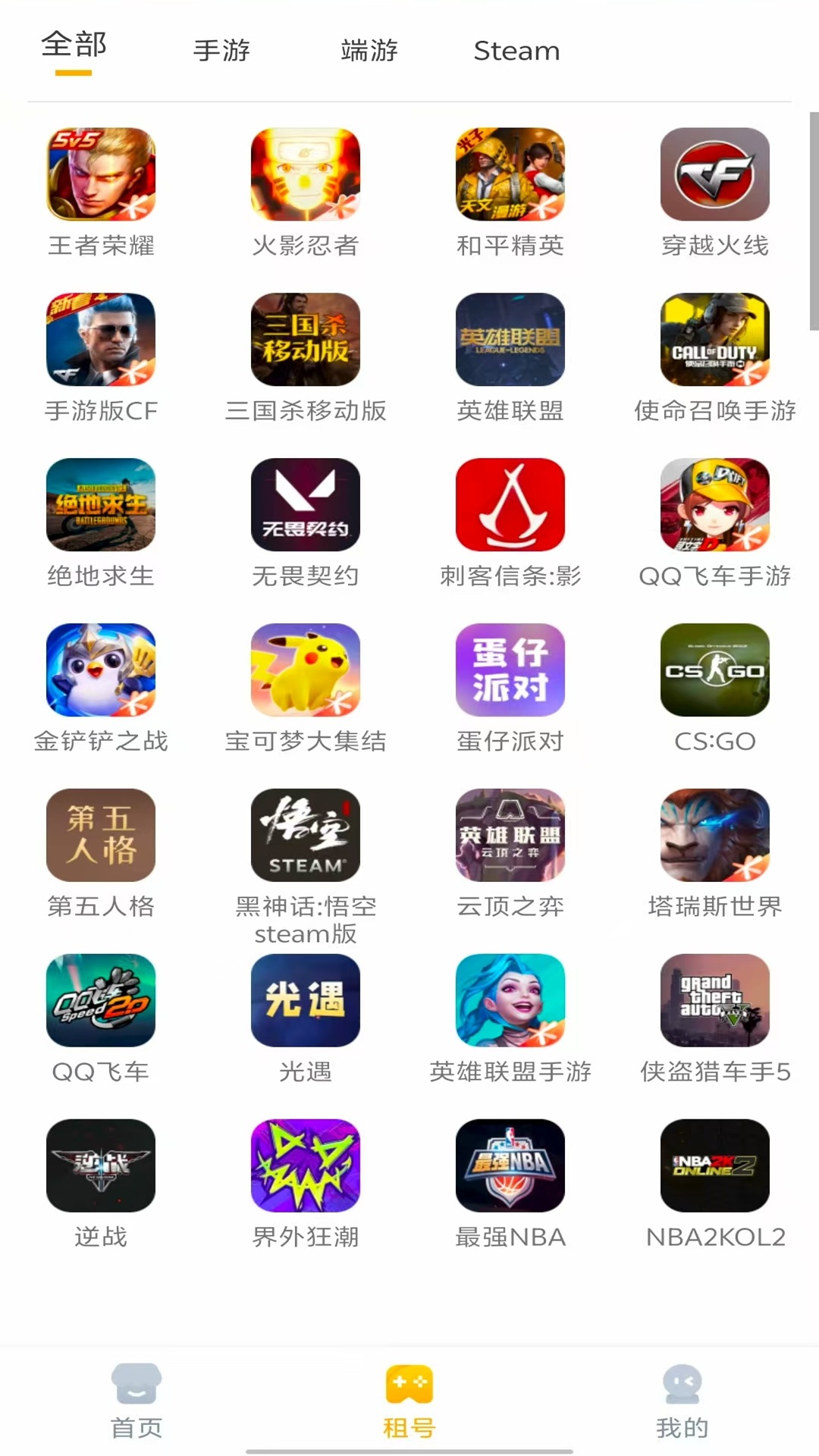Image resolution: width=819 pixels, height=1456 pixels.
Task: Tap the 蛋仔派对 thumbnail
Action: [x=510, y=670]
